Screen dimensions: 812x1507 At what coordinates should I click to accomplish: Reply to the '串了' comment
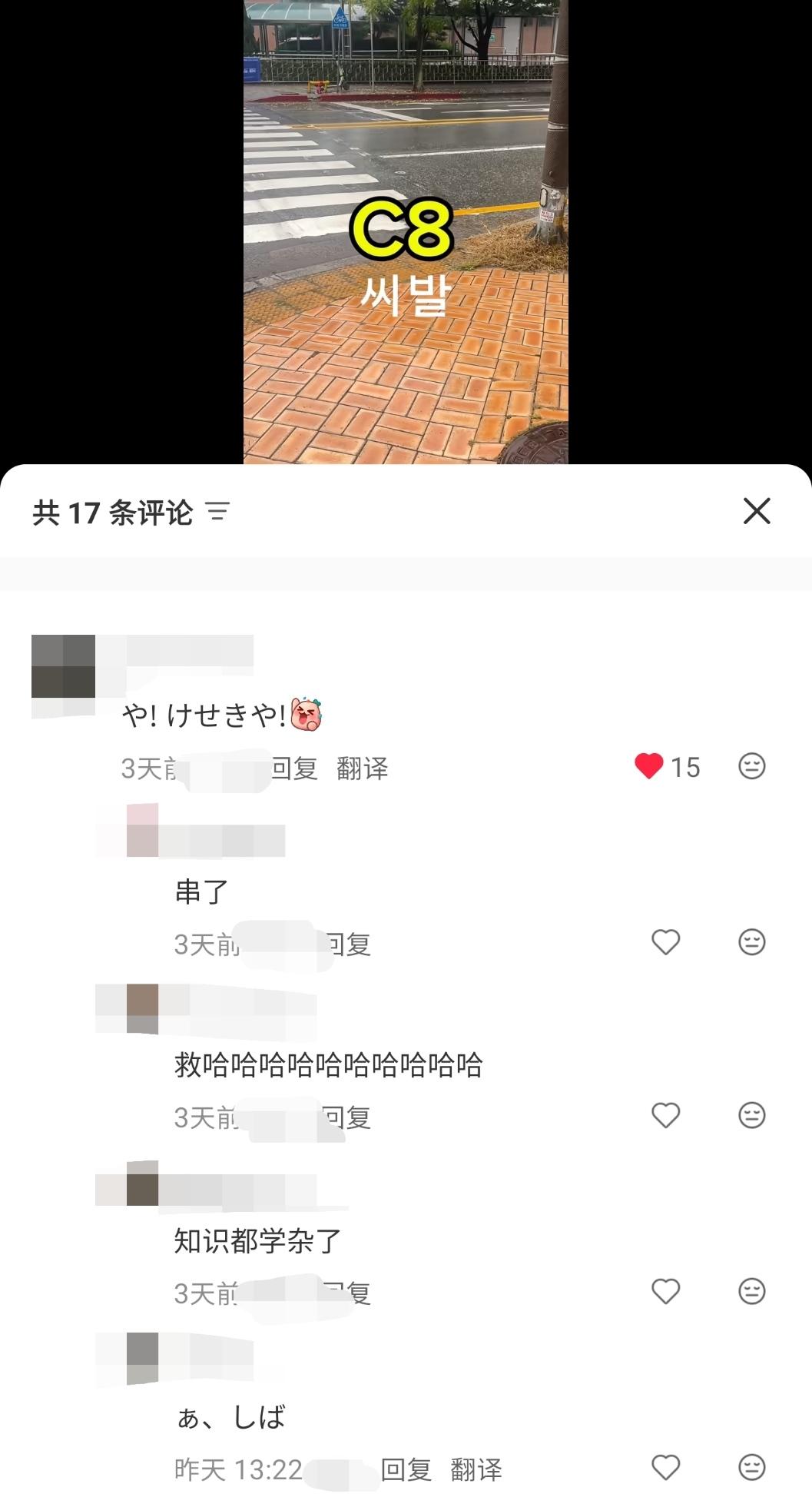tap(351, 944)
